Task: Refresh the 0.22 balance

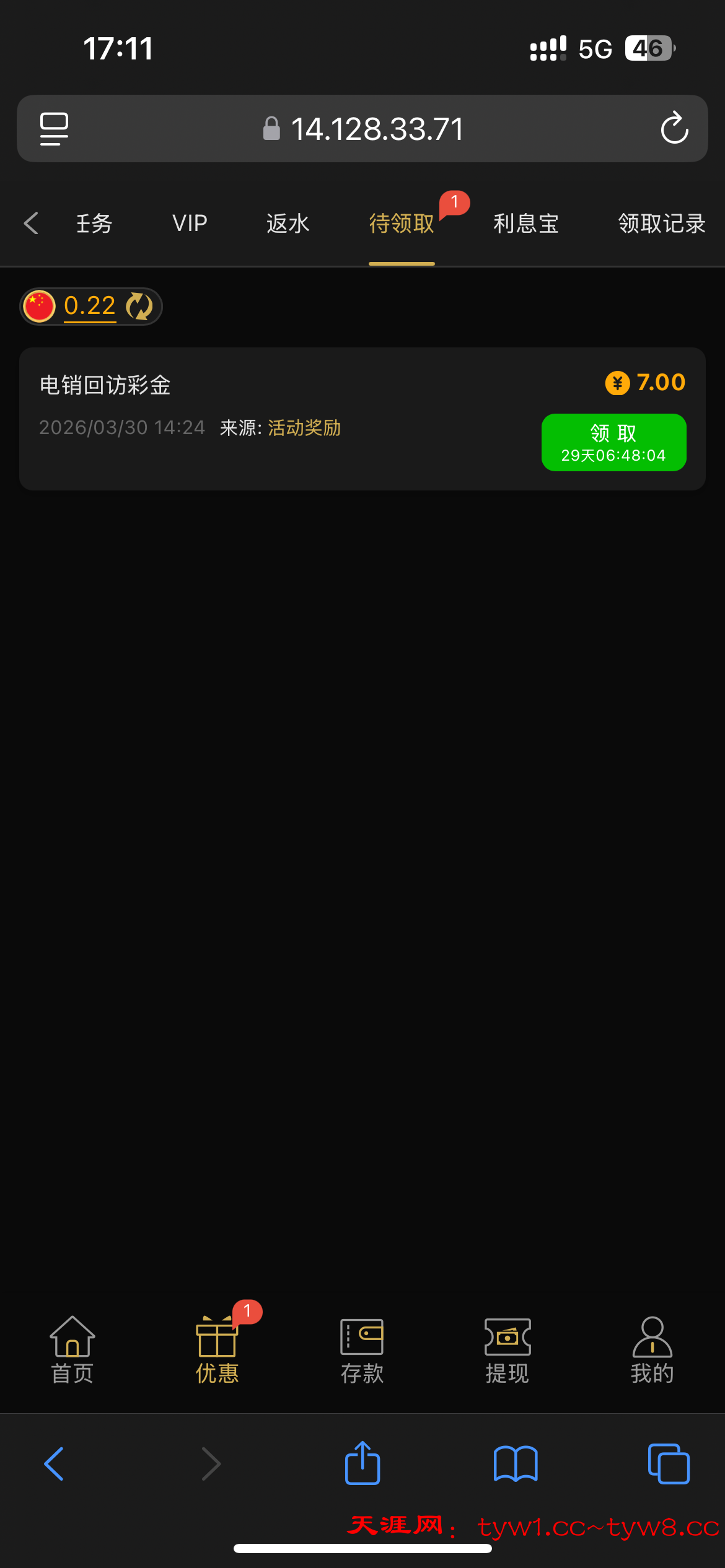Action: (x=139, y=306)
